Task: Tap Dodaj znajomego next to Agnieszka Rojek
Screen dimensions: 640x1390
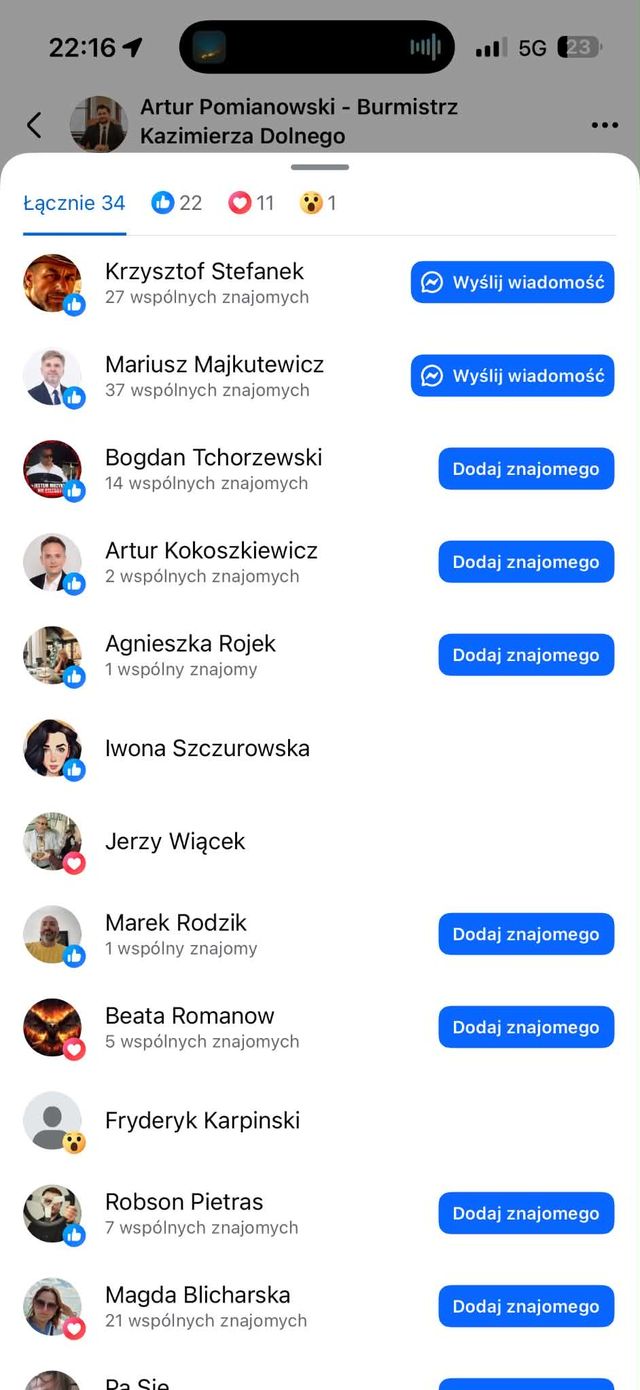Action: point(526,655)
